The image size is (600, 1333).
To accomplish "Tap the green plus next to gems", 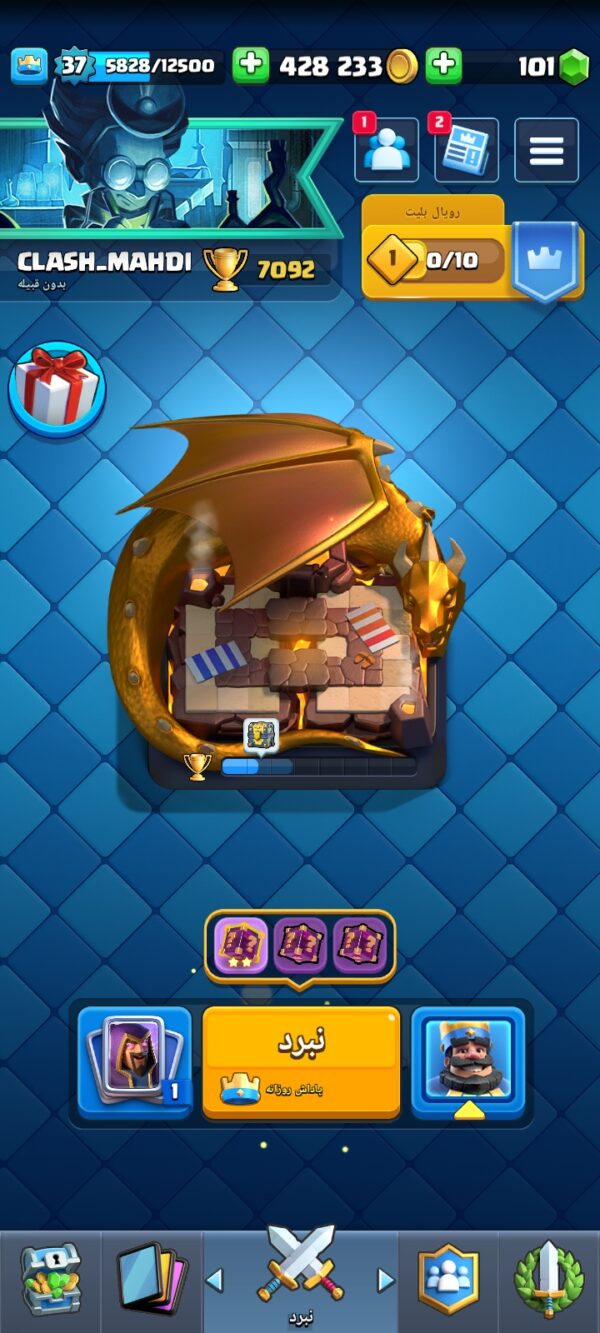I will (x=443, y=66).
